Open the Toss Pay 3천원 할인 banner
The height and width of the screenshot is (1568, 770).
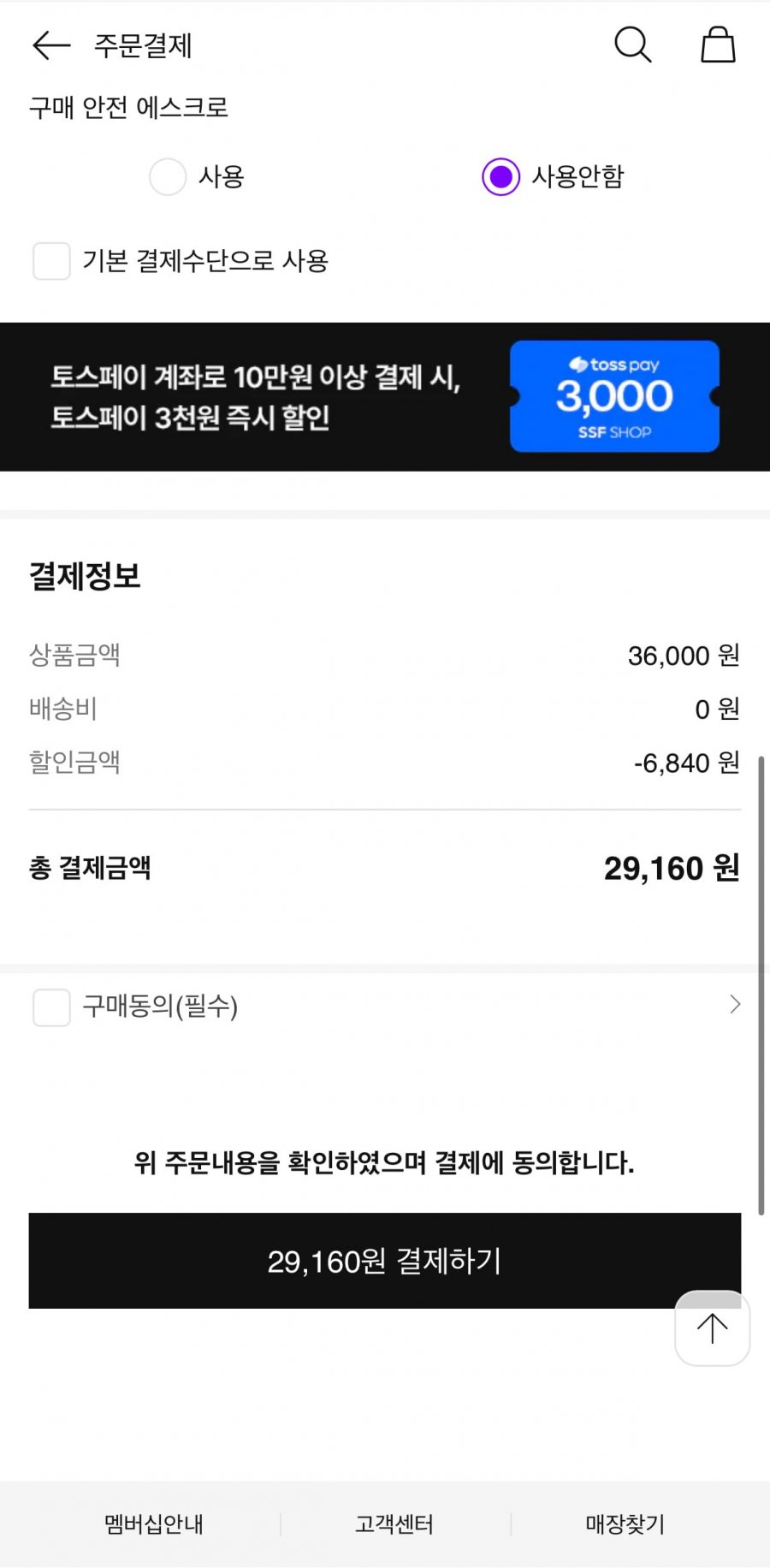pos(385,396)
